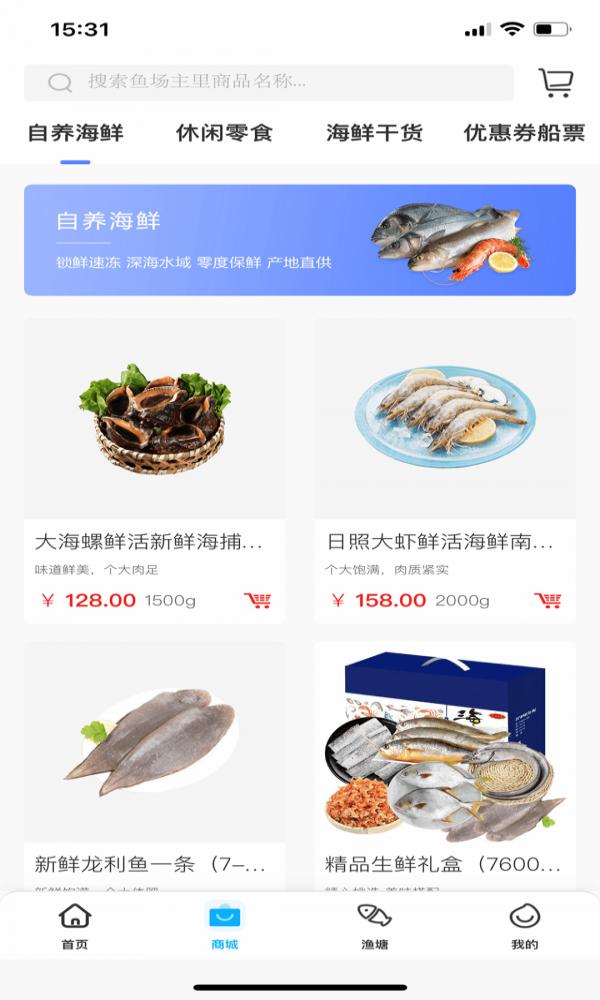Add 日照大虾 to cart
The height and width of the screenshot is (1000, 600).
coord(548,600)
